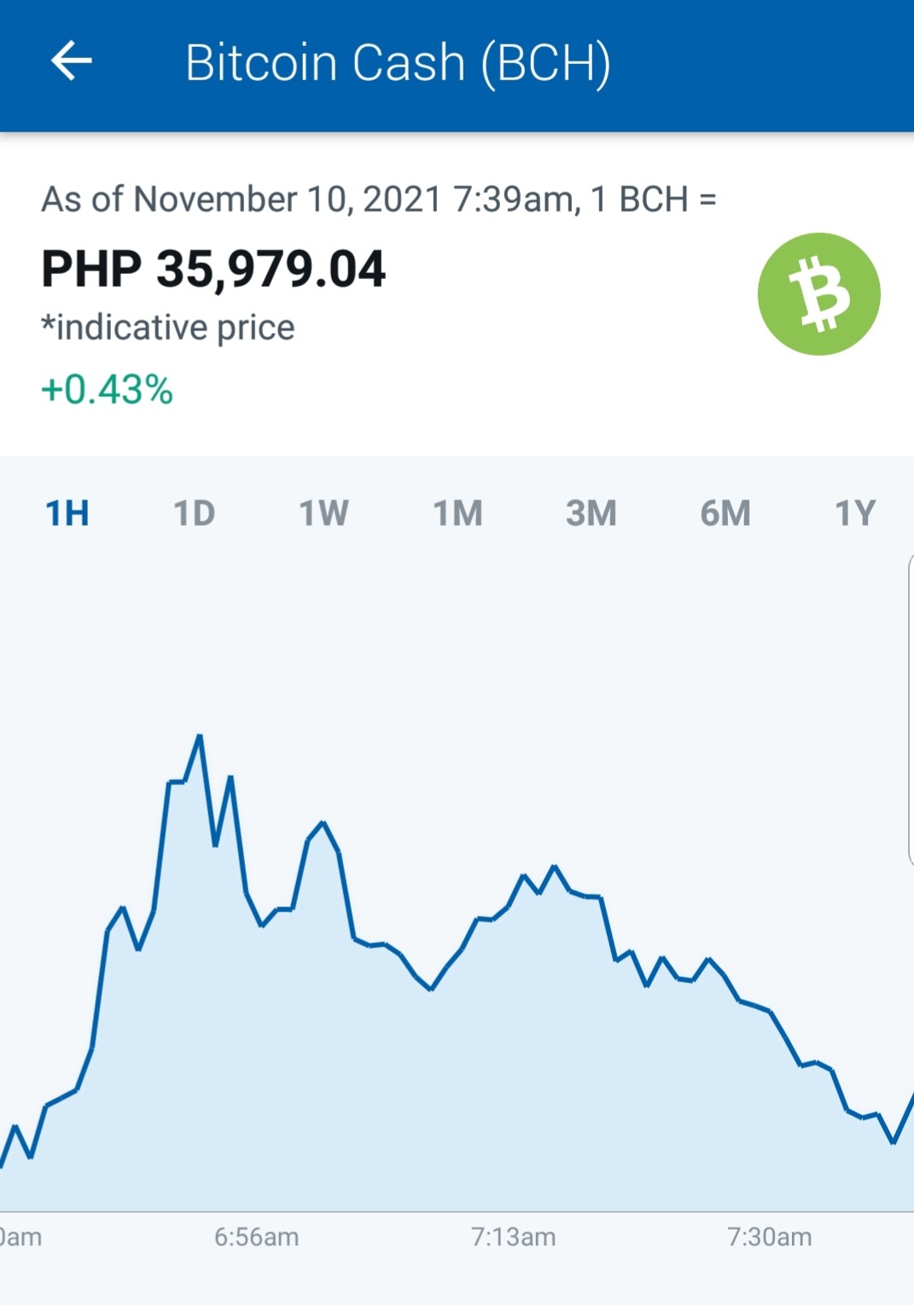The image size is (914, 1316).
Task: Open the 6M chart view
Action: [725, 514]
